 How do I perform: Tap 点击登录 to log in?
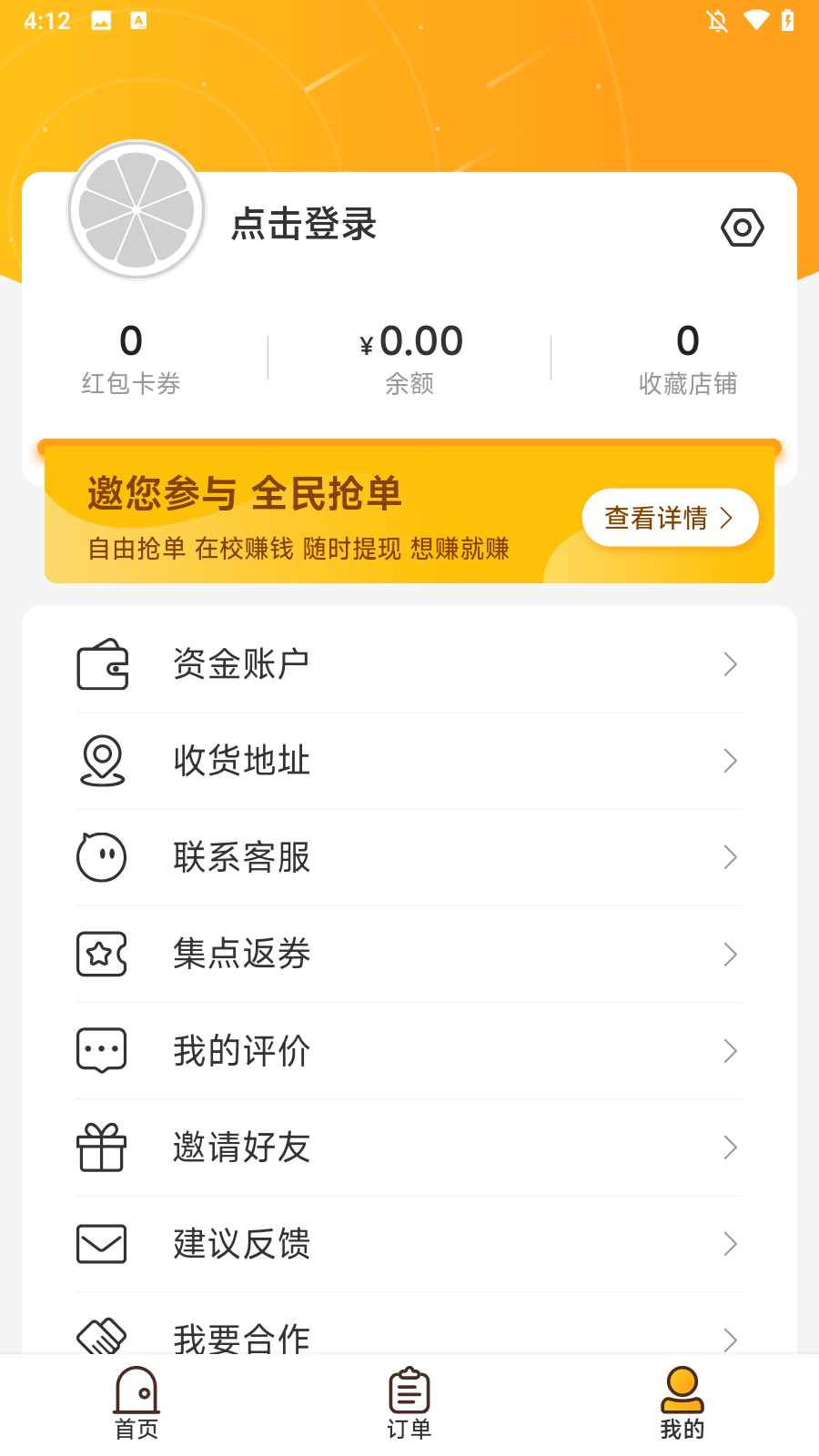303,225
